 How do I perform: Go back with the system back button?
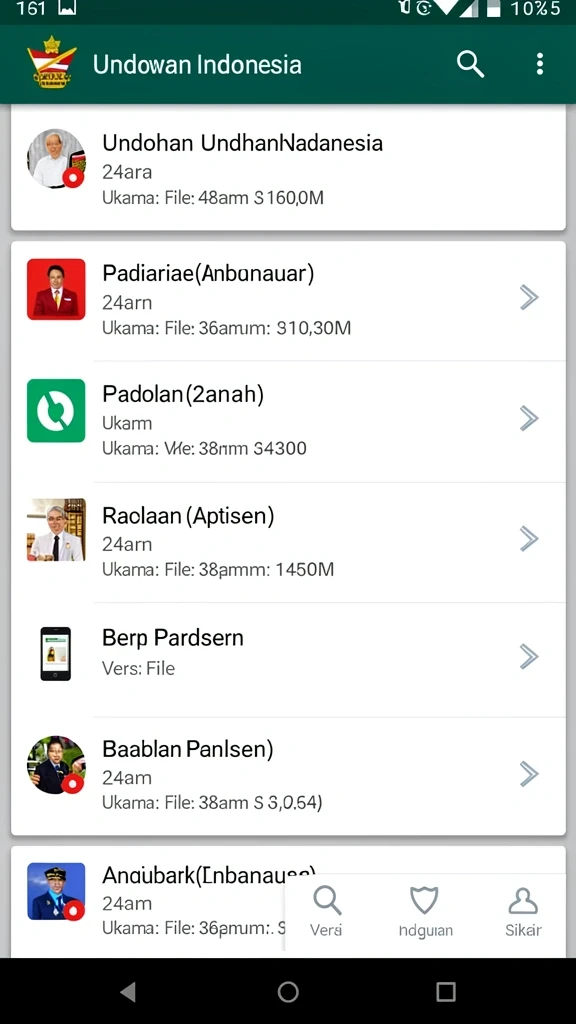129,992
